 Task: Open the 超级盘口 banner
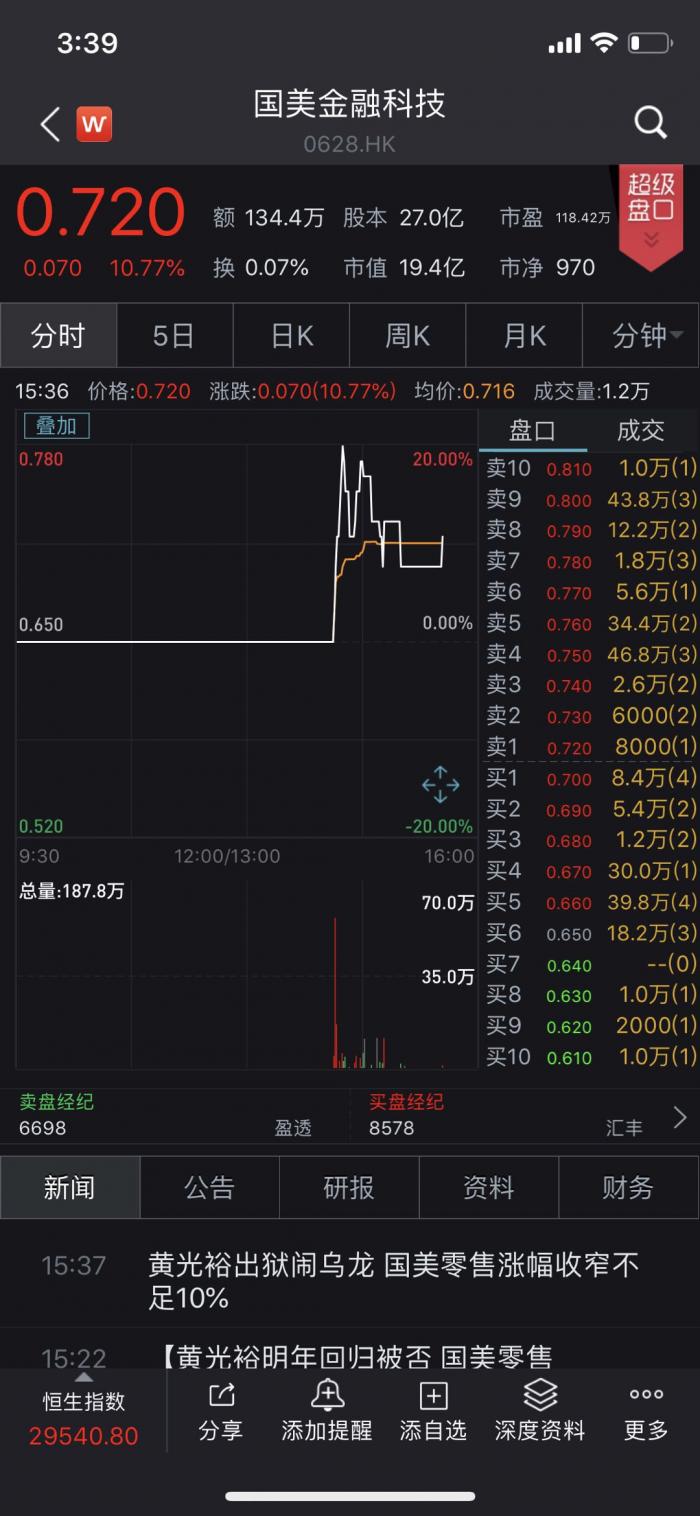click(x=651, y=210)
